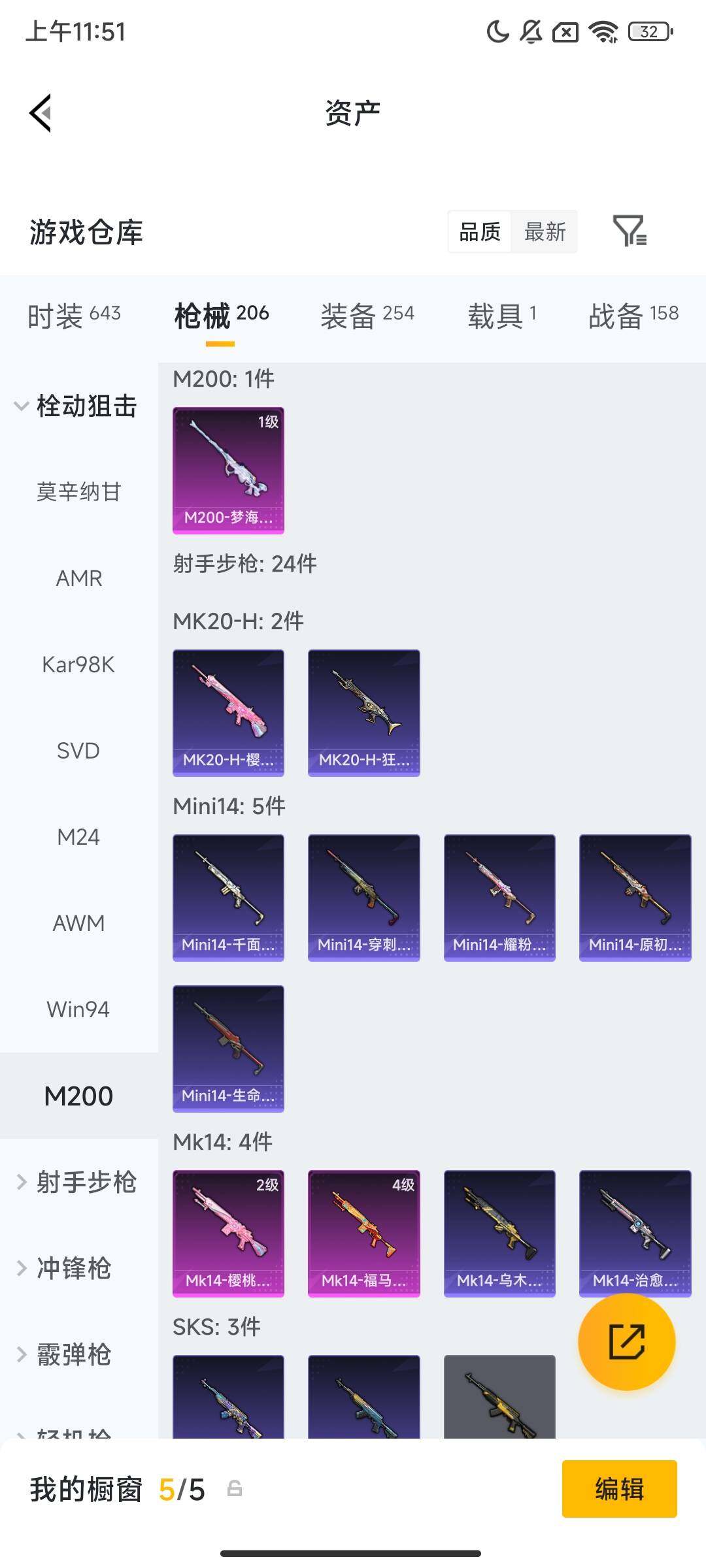This screenshot has width=706, height=1568.
Task: Open the M200-梦海 skin tile
Action: click(x=228, y=470)
